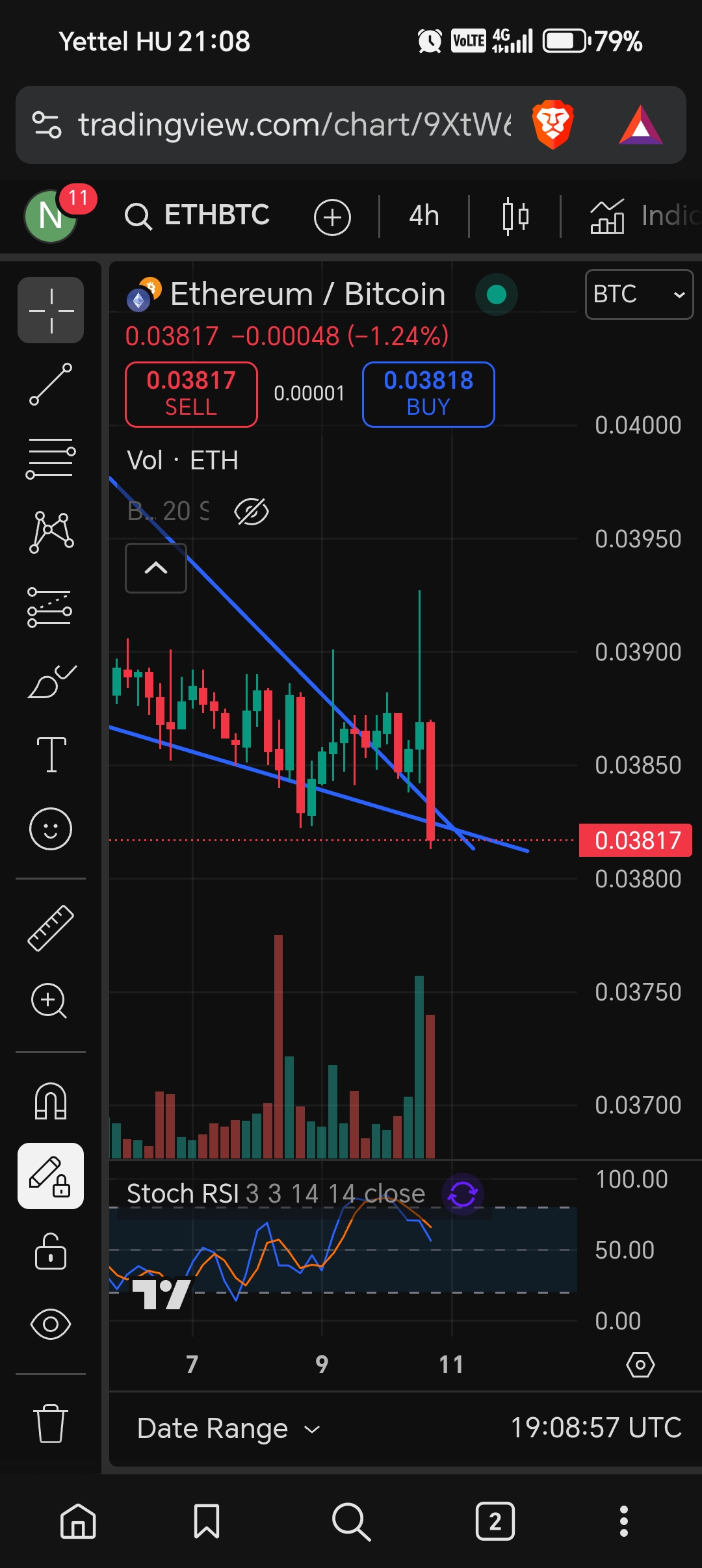Tap the blue BUY 0.03818 button

pos(428,394)
